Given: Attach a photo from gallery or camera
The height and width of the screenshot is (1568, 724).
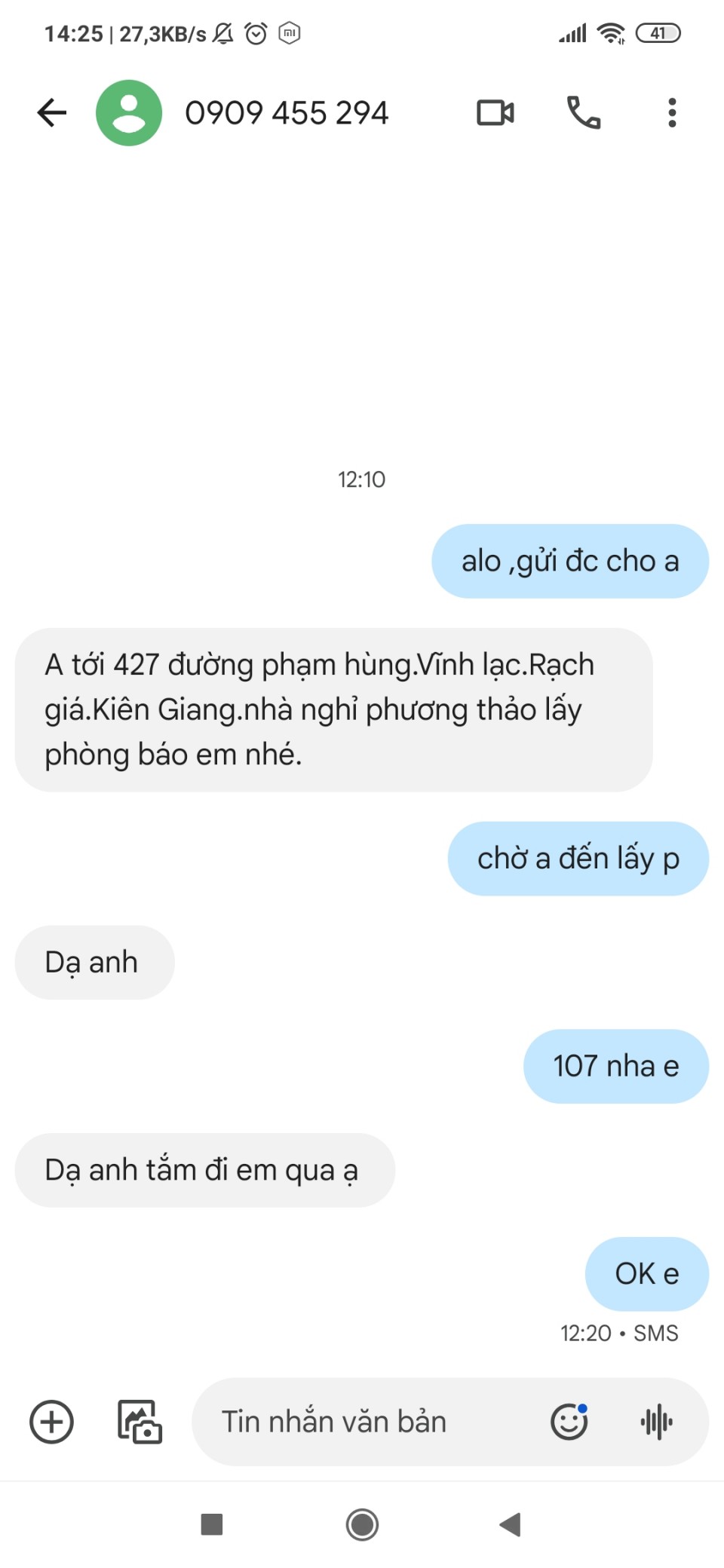Looking at the screenshot, I should tap(140, 1423).
